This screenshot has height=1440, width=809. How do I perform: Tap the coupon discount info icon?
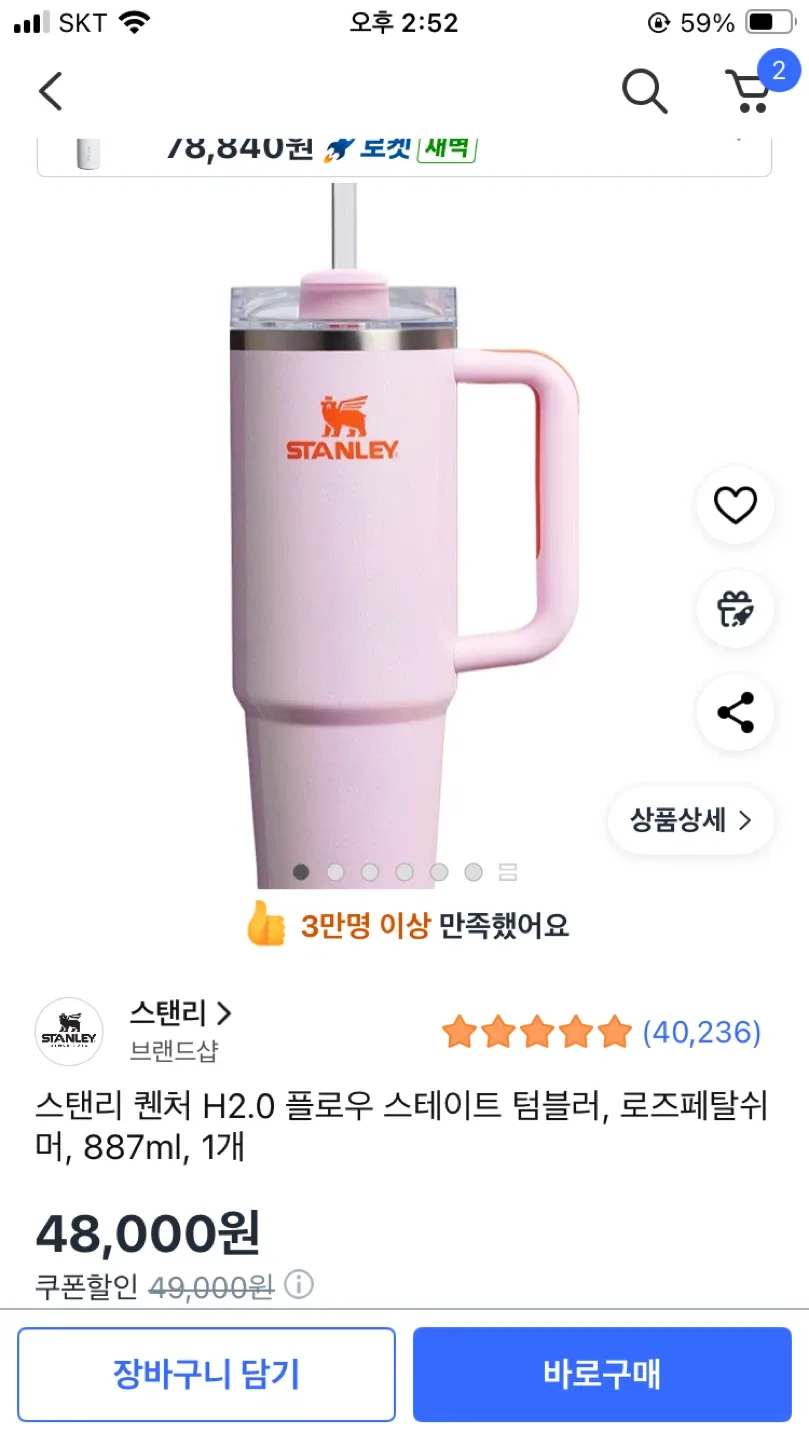(x=299, y=1284)
